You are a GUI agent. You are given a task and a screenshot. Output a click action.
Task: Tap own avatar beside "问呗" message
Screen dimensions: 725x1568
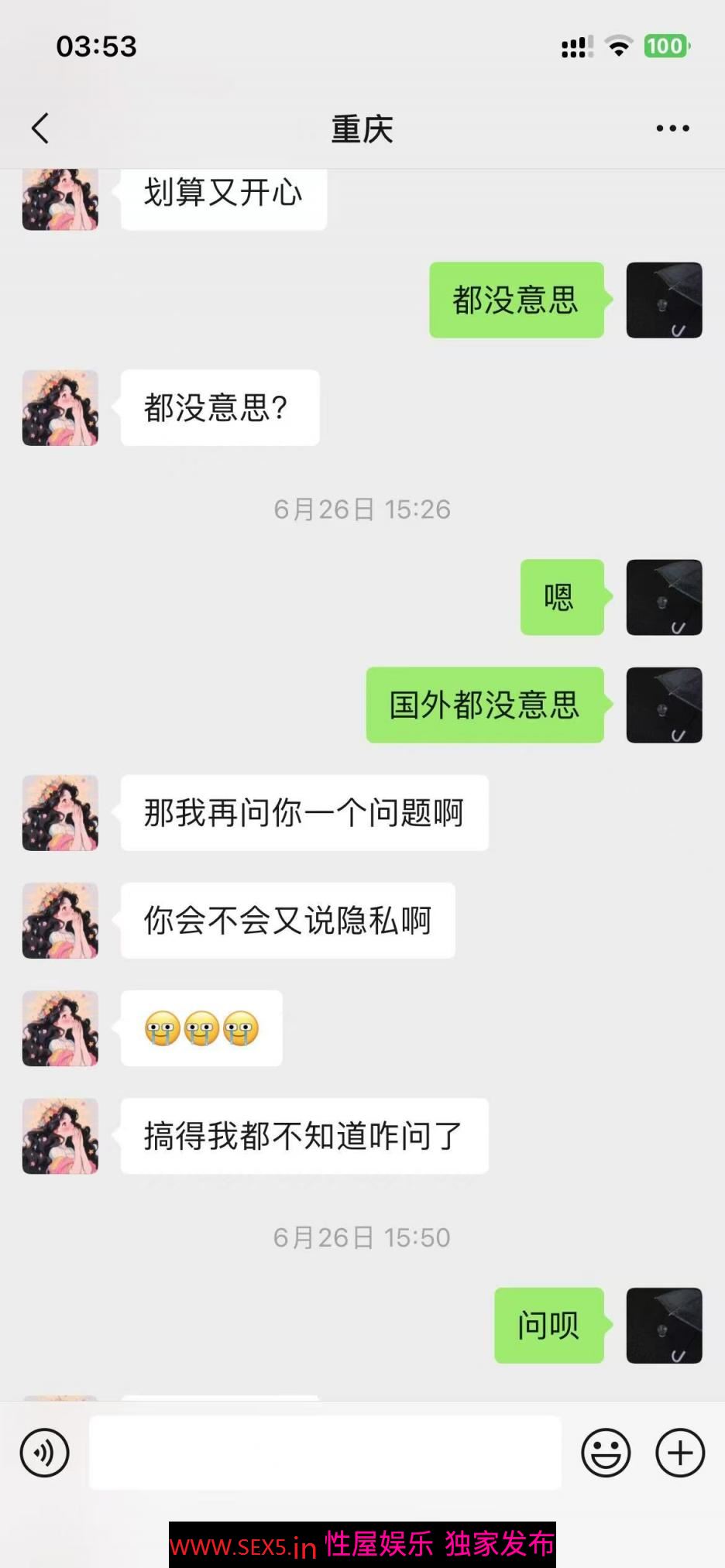point(664,1326)
